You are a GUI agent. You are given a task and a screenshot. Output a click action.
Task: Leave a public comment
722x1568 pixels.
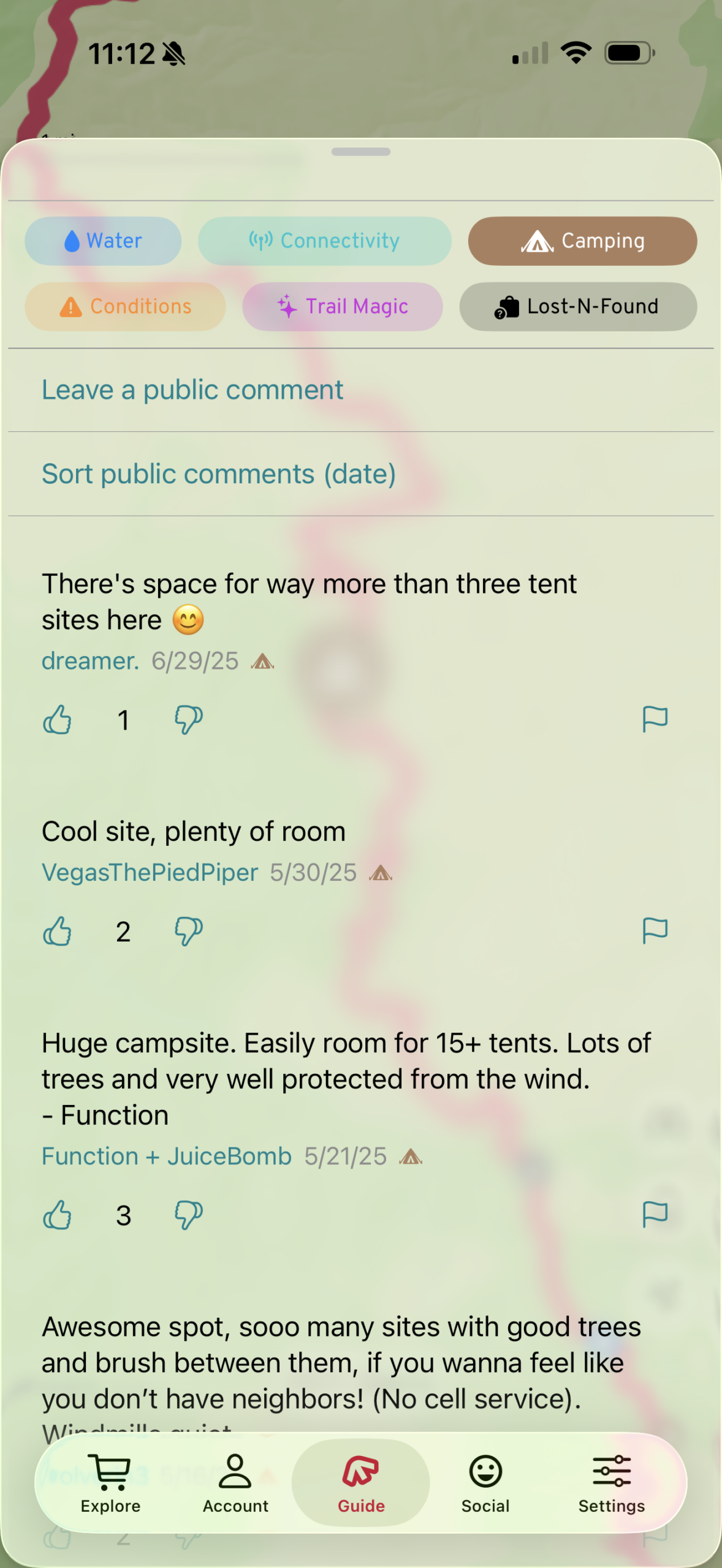coord(192,389)
